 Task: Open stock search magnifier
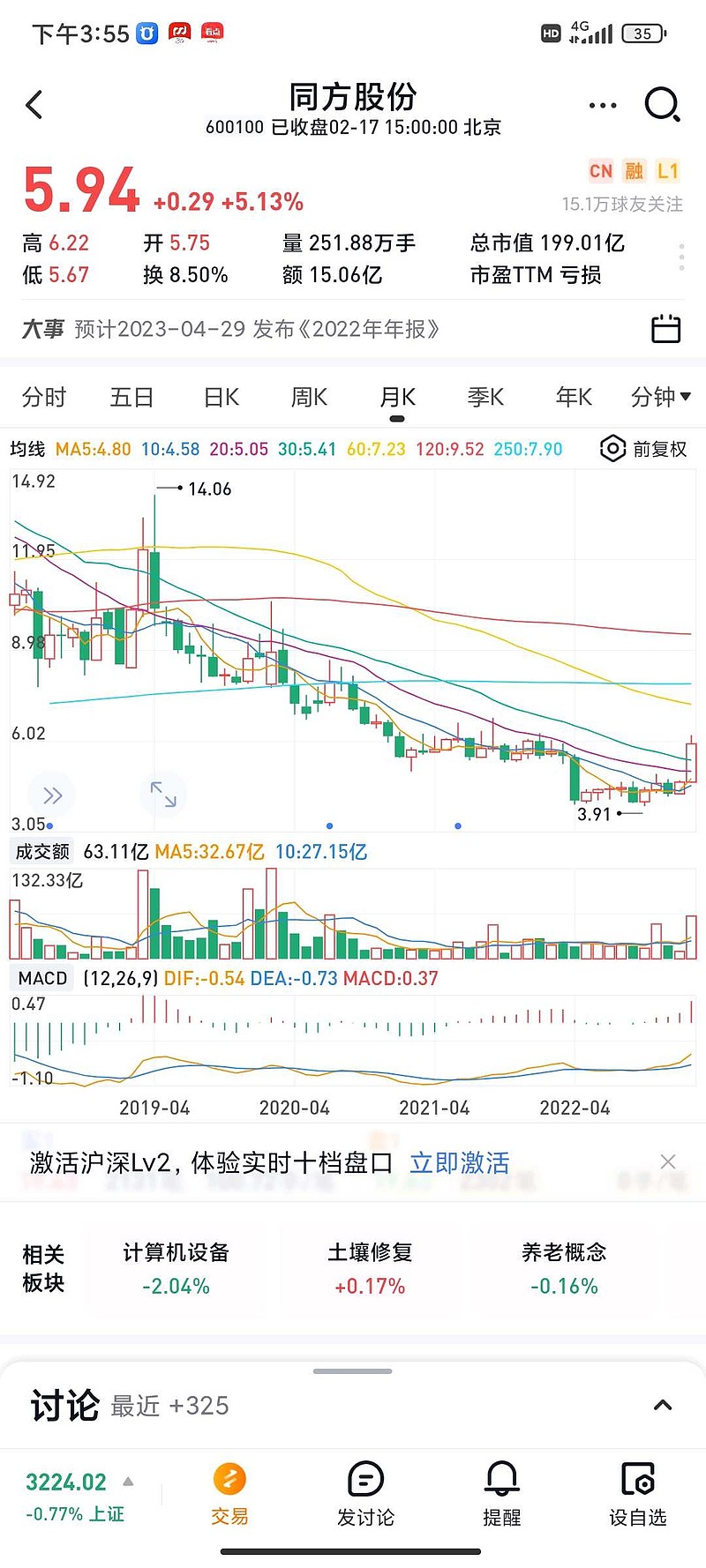[x=663, y=105]
